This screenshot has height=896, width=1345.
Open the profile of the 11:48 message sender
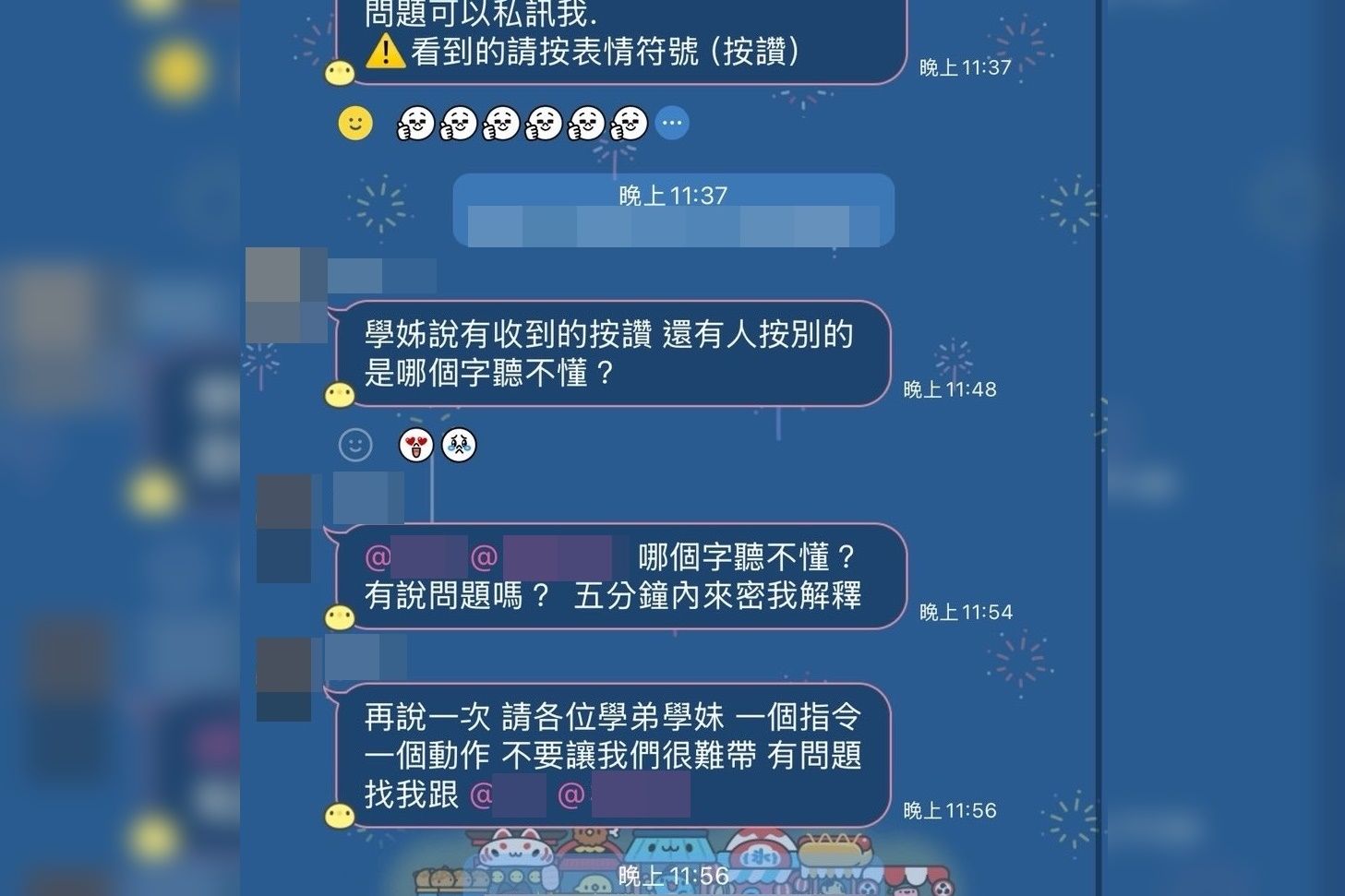[285, 295]
